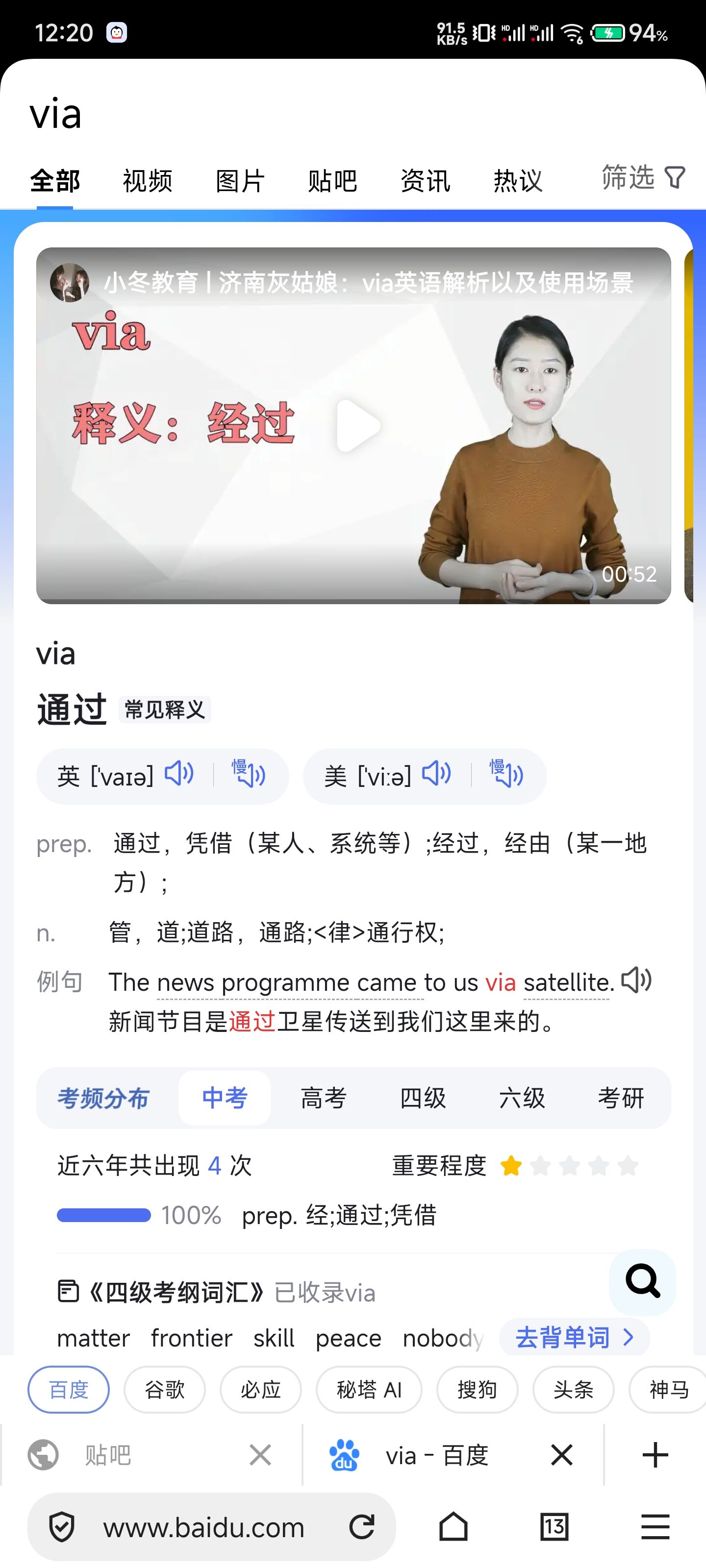Go to the browser home page
706x1568 pixels.
pyautogui.click(x=453, y=1527)
